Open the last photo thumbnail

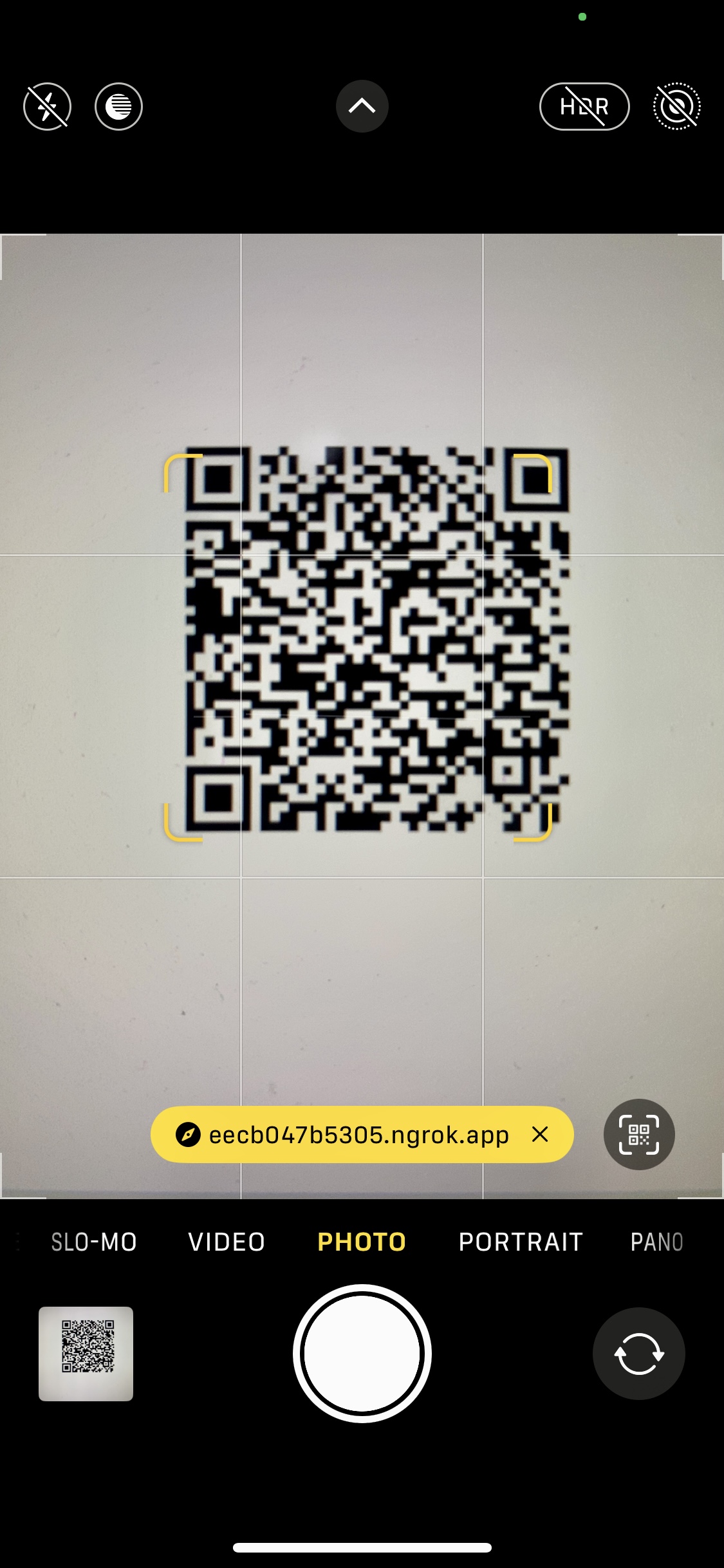pos(86,1353)
